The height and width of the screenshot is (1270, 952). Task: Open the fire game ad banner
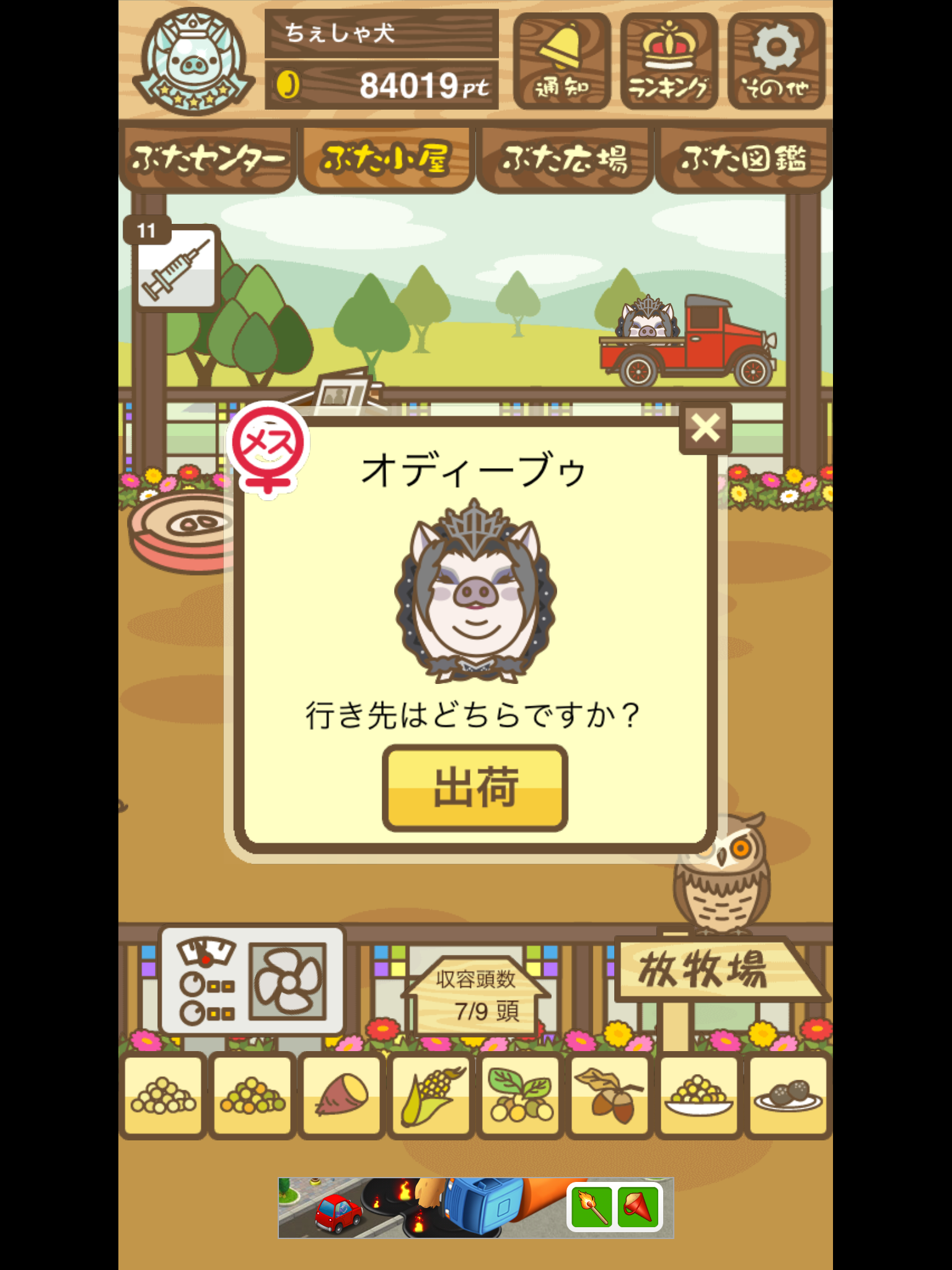tap(475, 1207)
